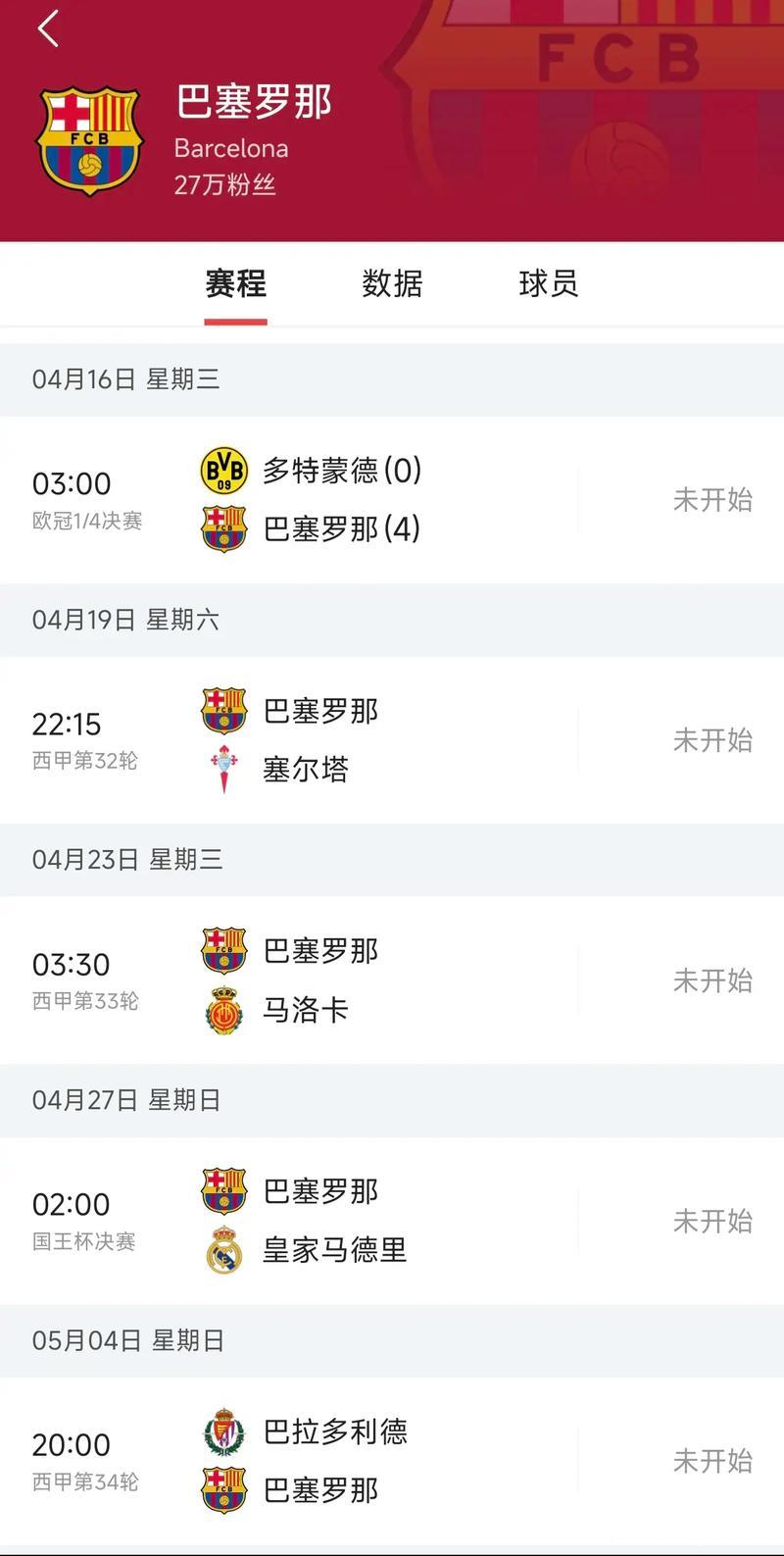Switch to the 数据 tab
The height and width of the screenshot is (1556, 784).
[392, 284]
